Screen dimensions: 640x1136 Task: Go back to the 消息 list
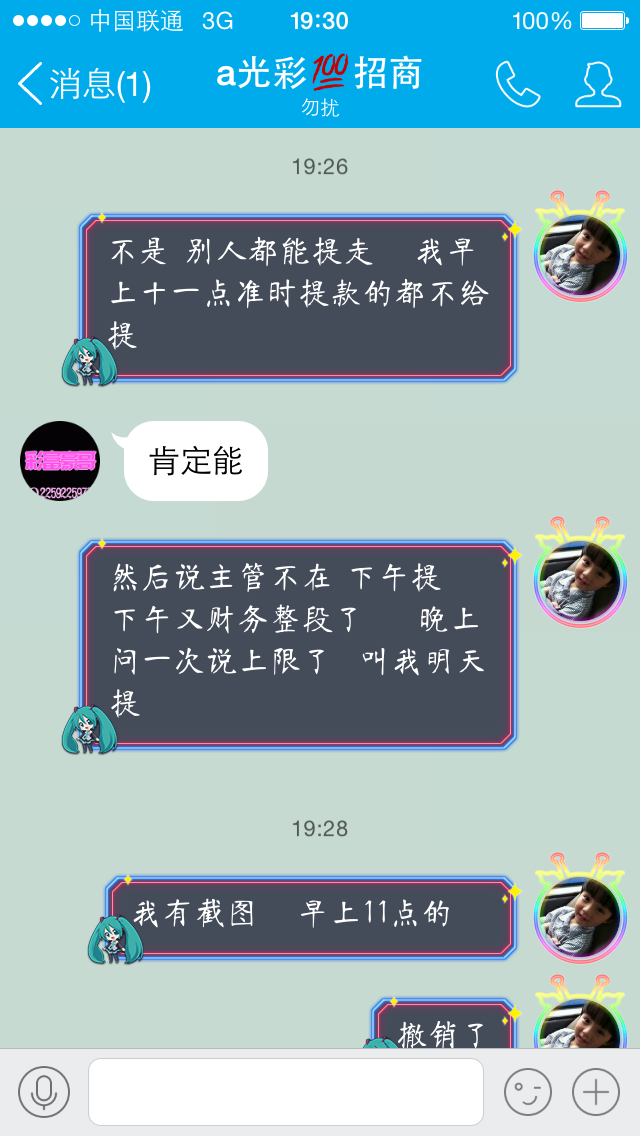(x=84, y=84)
